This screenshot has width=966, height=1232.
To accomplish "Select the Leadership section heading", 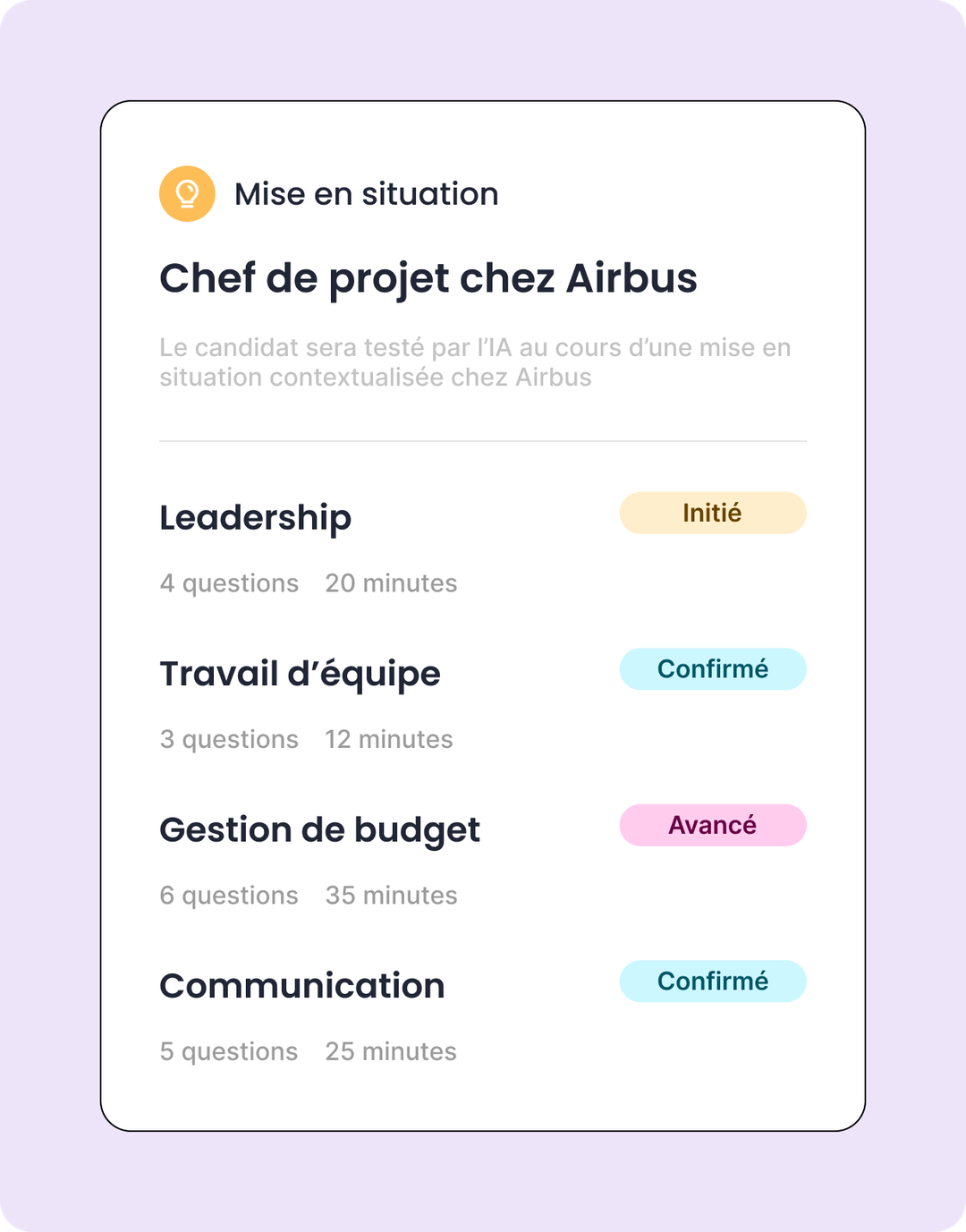I will tap(255, 516).
